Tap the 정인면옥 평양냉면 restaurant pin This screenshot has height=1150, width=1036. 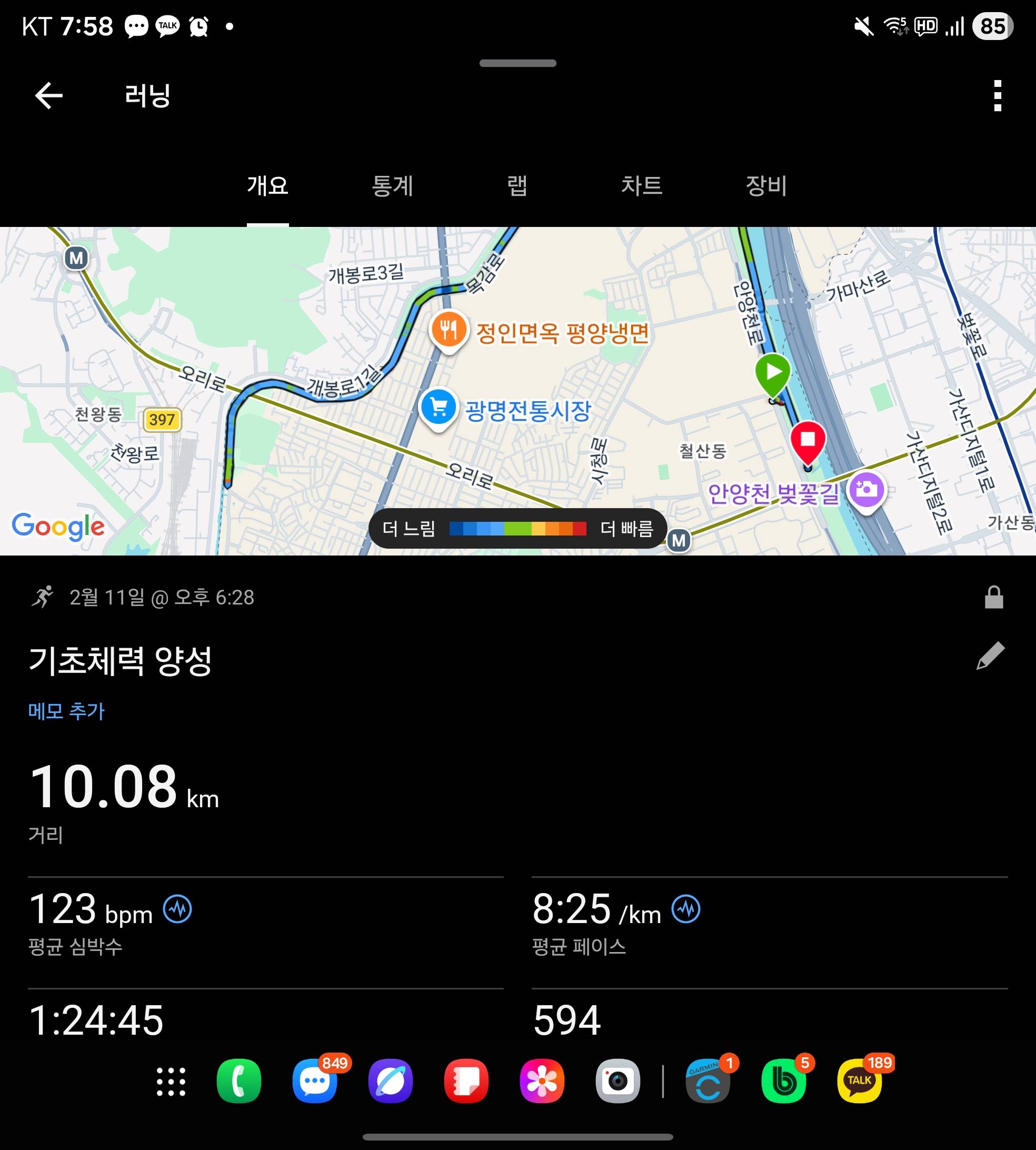(x=449, y=329)
